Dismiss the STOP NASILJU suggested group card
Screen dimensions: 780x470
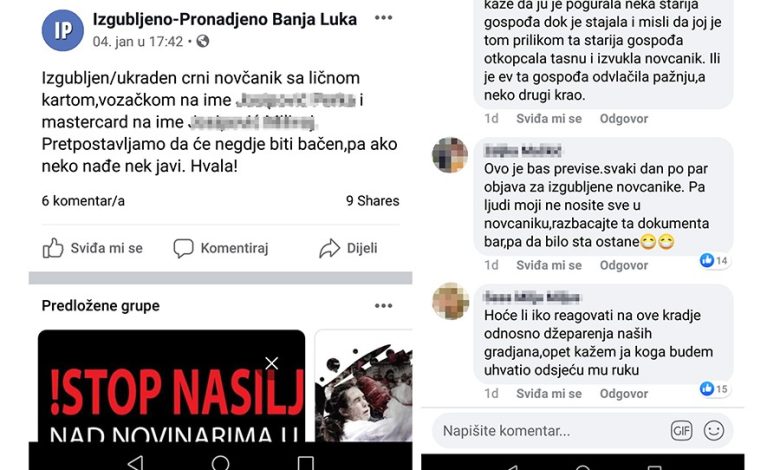[x=271, y=363]
